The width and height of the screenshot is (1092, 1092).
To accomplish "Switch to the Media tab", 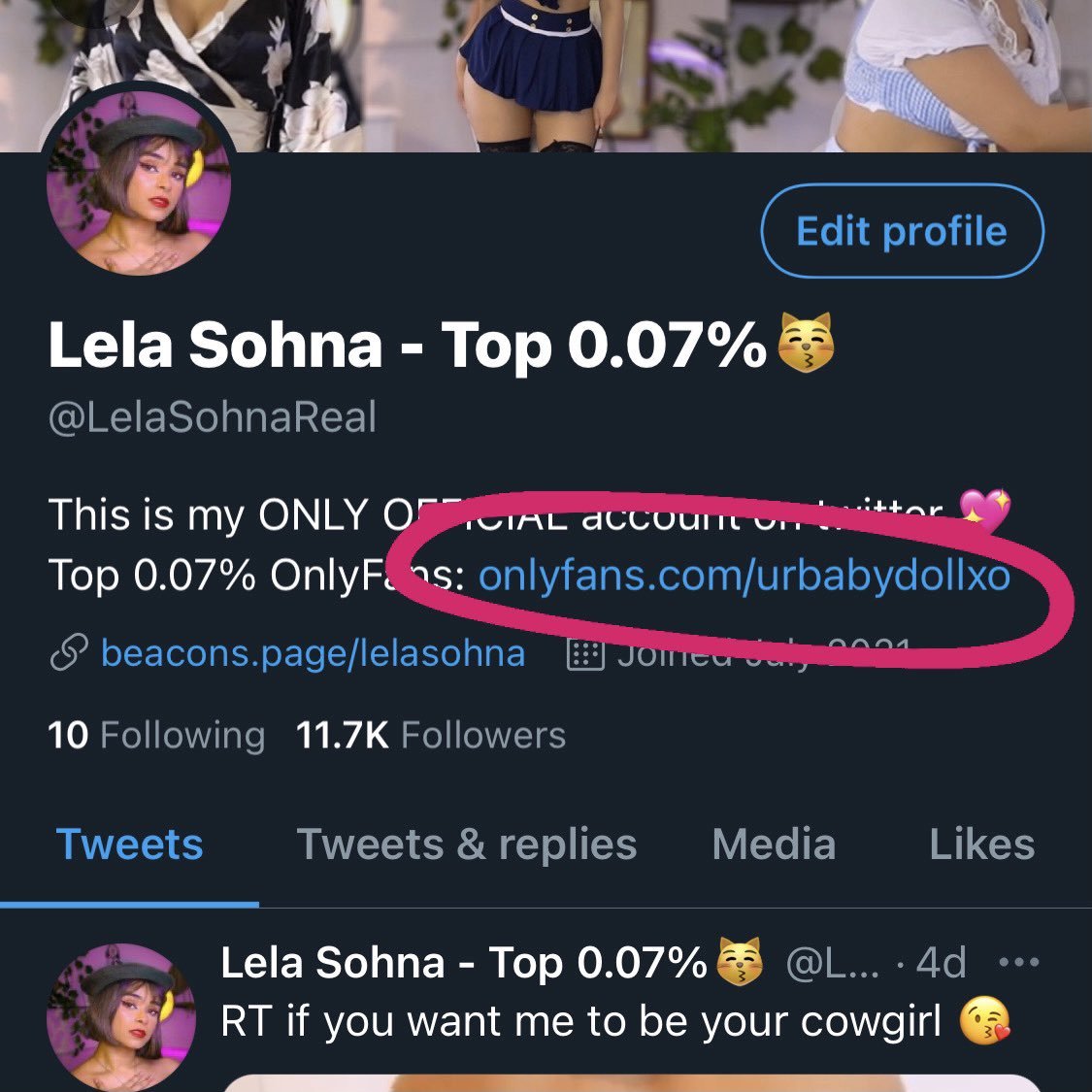I will click(x=774, y=844).
